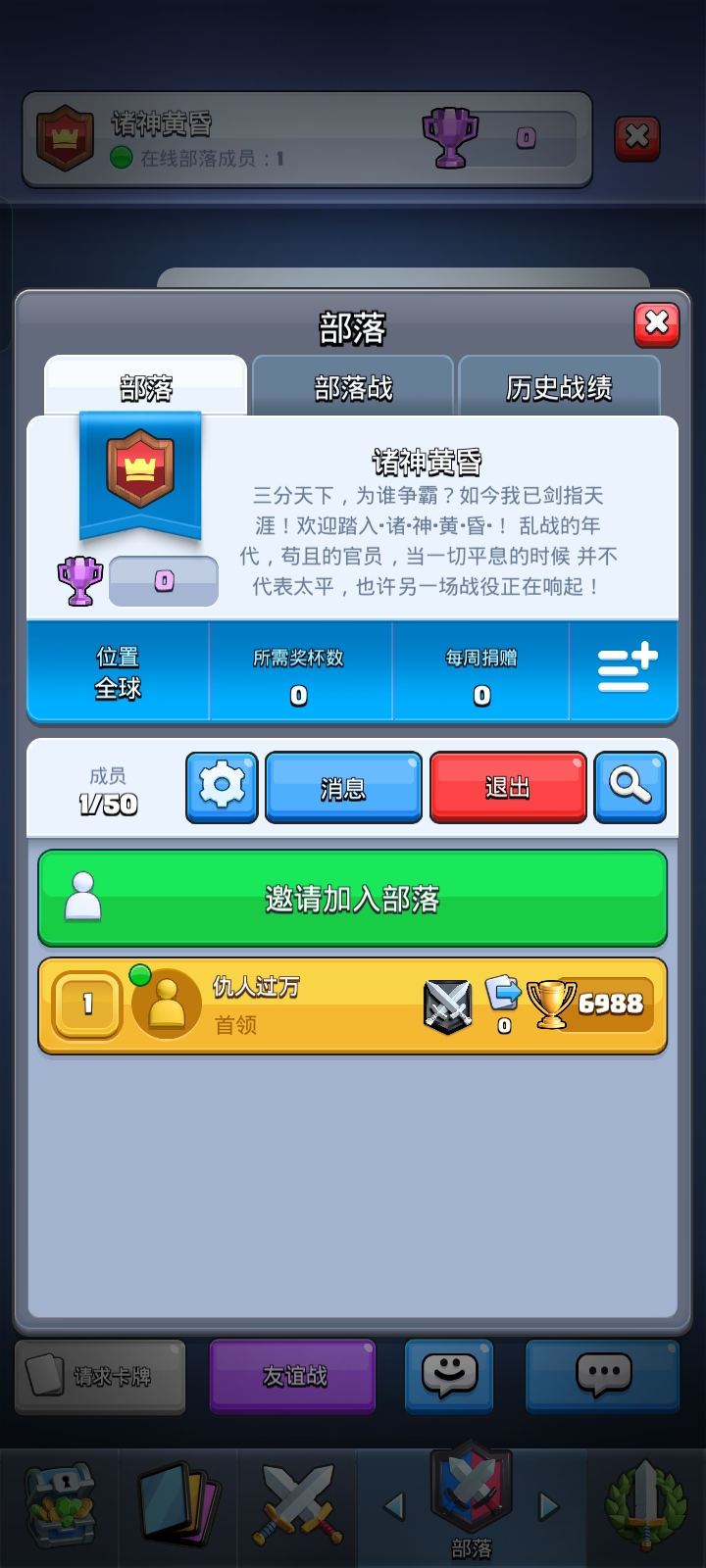
Task: Switch to the 部落战 tab
Action: (353, 388)
